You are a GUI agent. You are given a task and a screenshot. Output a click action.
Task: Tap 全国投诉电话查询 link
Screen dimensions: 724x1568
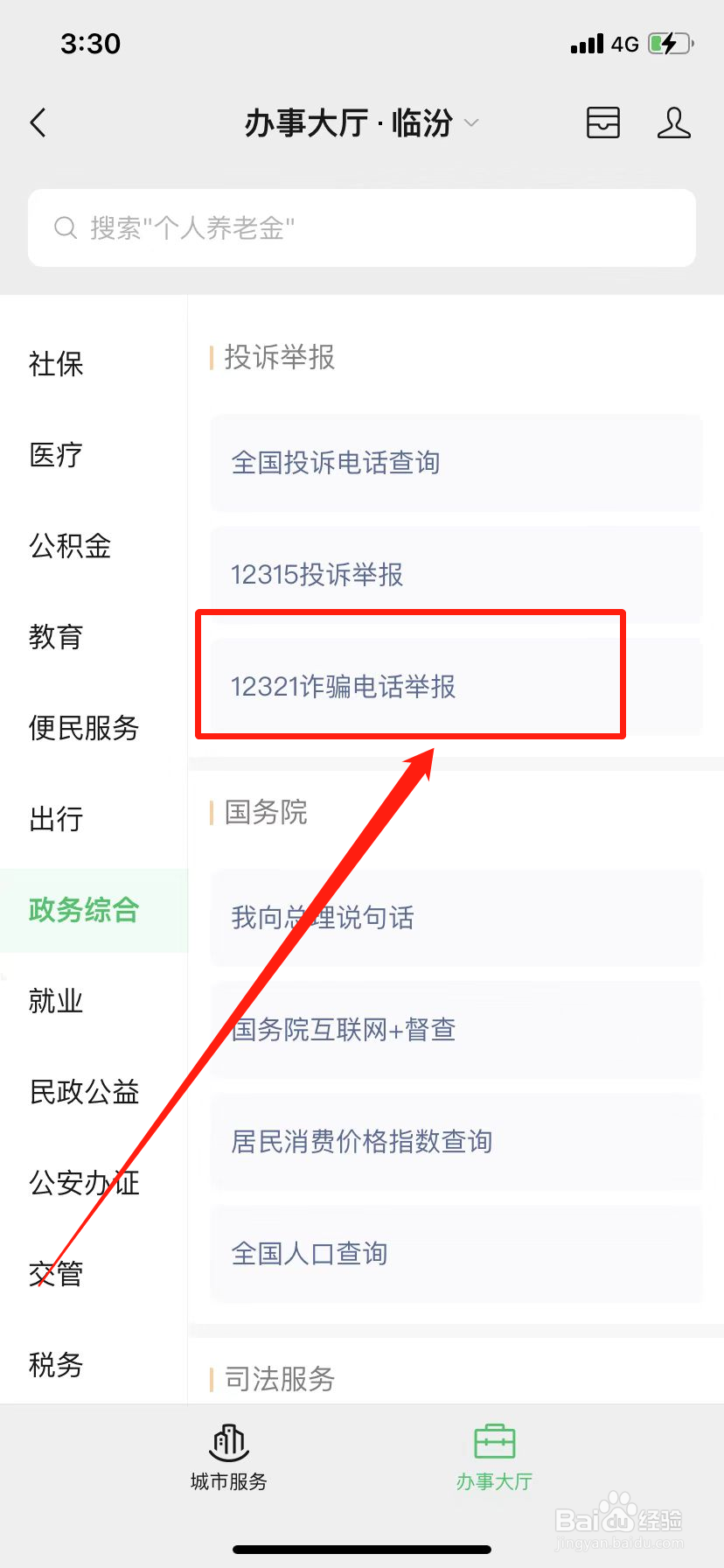(335, 463)
